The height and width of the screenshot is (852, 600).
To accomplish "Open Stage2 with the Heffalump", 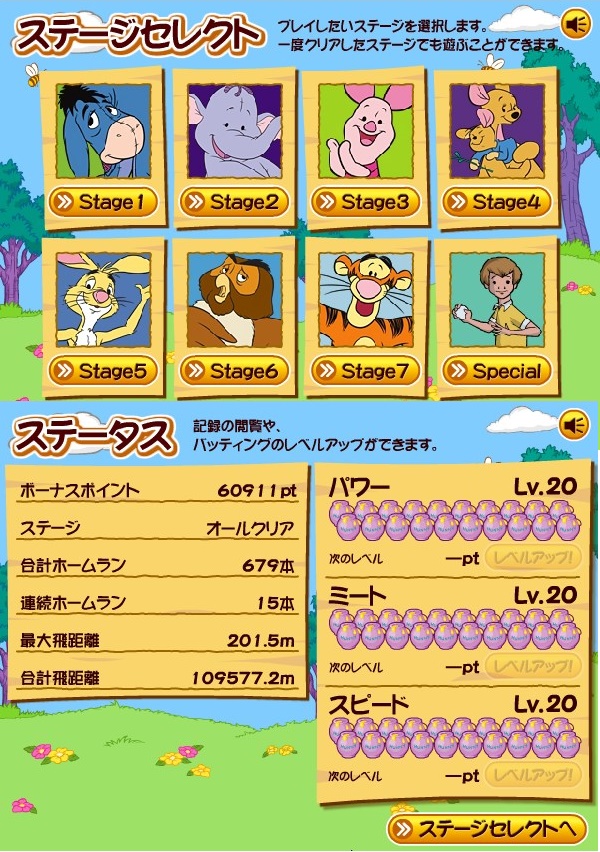I will coord(234,202).
